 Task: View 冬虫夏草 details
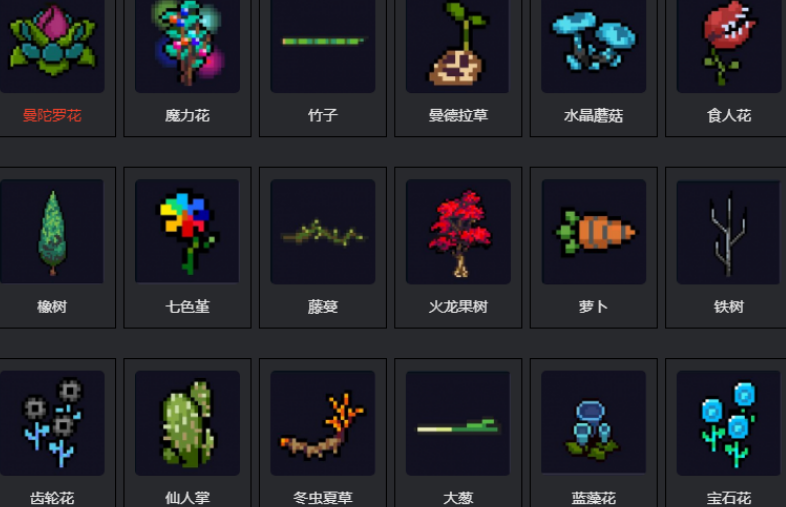pyautogui.click(x=323, y=435)
